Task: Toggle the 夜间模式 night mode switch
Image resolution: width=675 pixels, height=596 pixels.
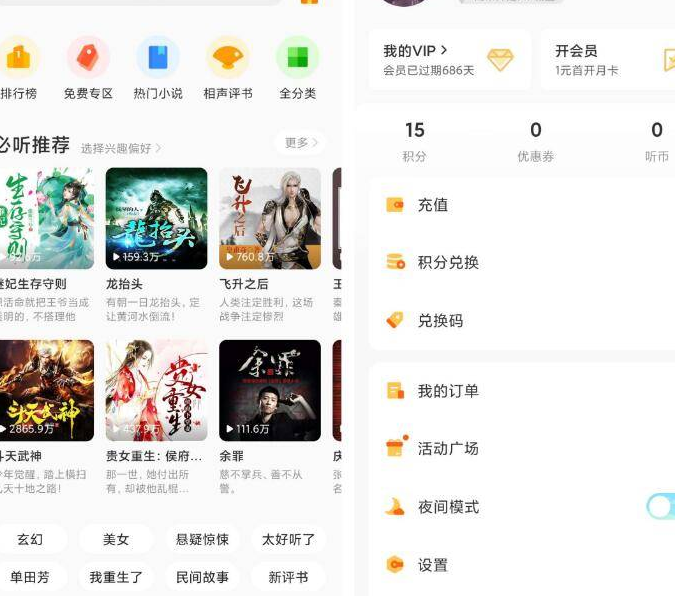Action: click(x=659, y=507)
